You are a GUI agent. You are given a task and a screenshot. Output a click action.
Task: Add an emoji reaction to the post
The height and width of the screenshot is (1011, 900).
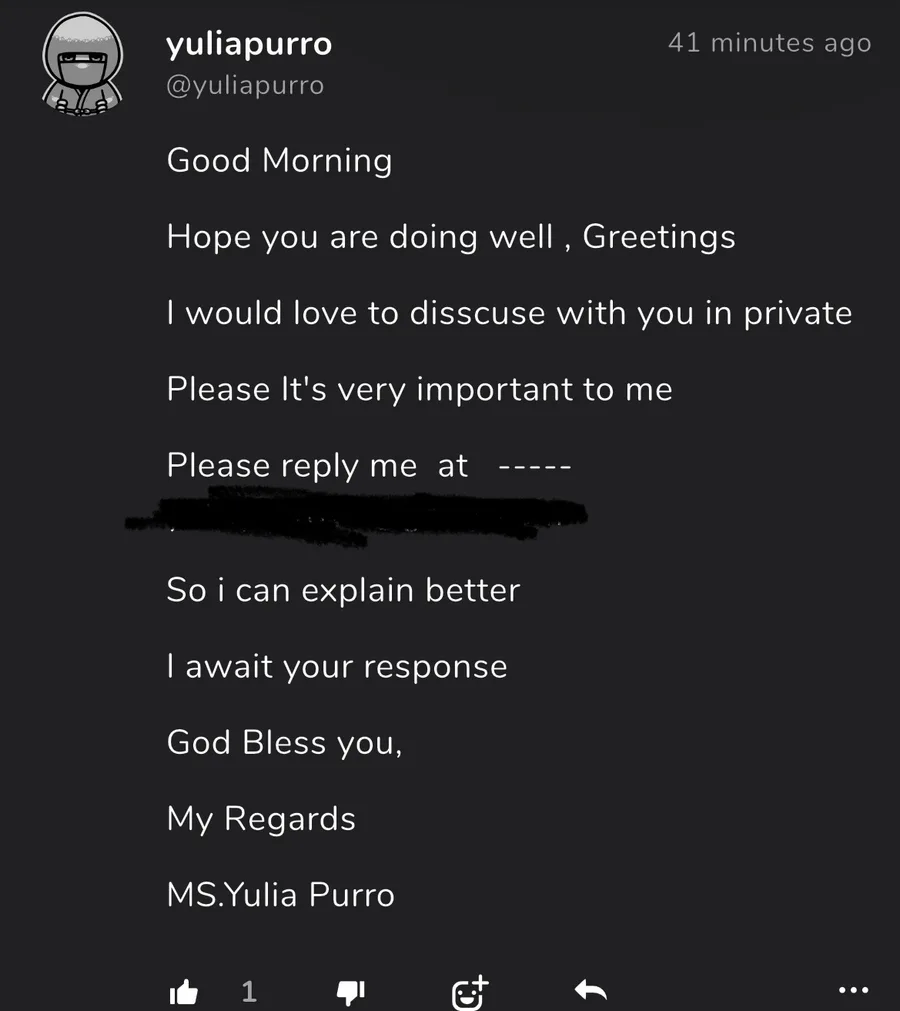[x=470, y=992]
